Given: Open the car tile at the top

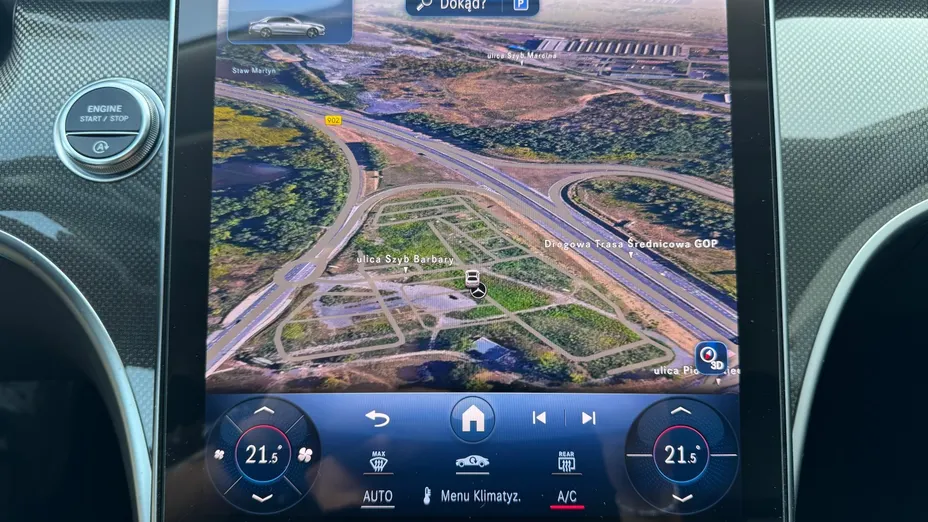Looking at the screenshot, I should click(x=288, y=24).
